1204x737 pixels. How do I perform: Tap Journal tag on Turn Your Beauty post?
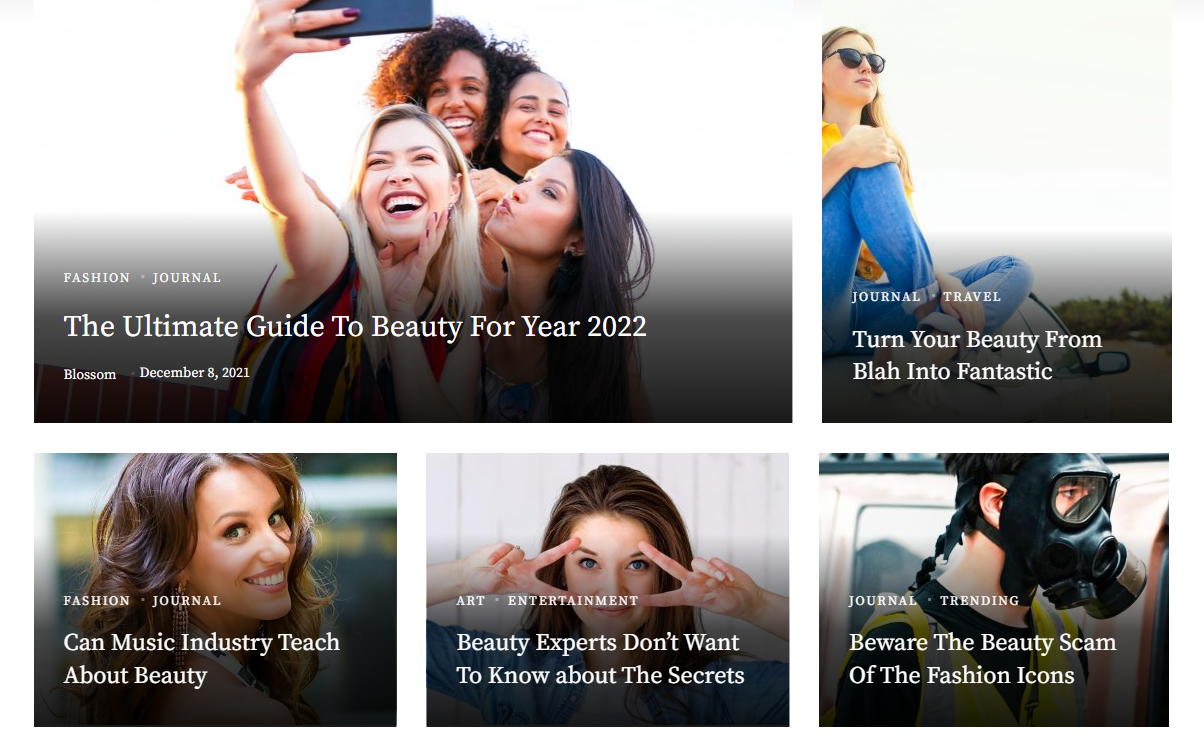[886, 297]
